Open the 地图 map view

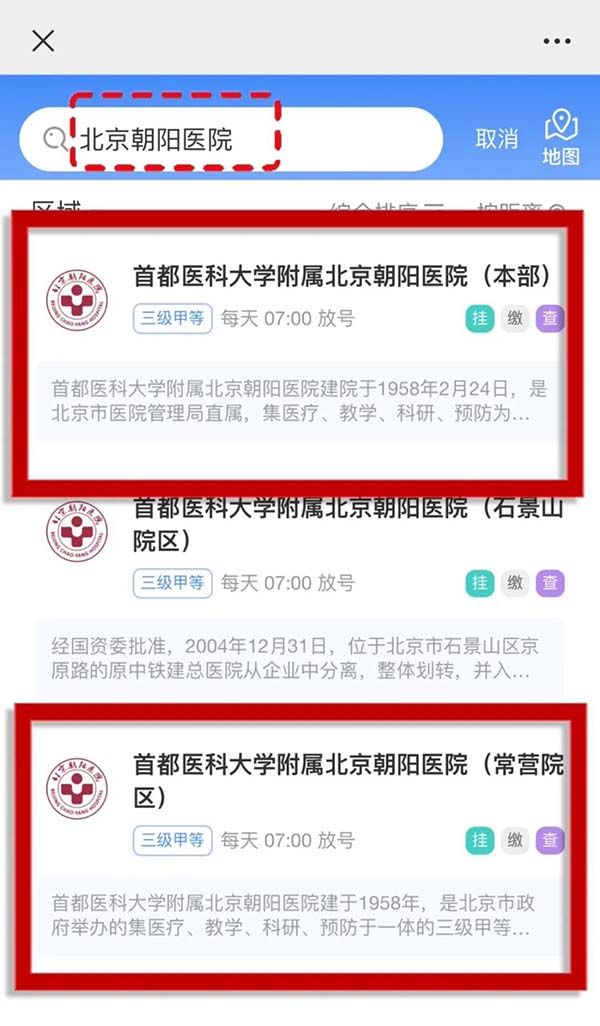[561, 139]
